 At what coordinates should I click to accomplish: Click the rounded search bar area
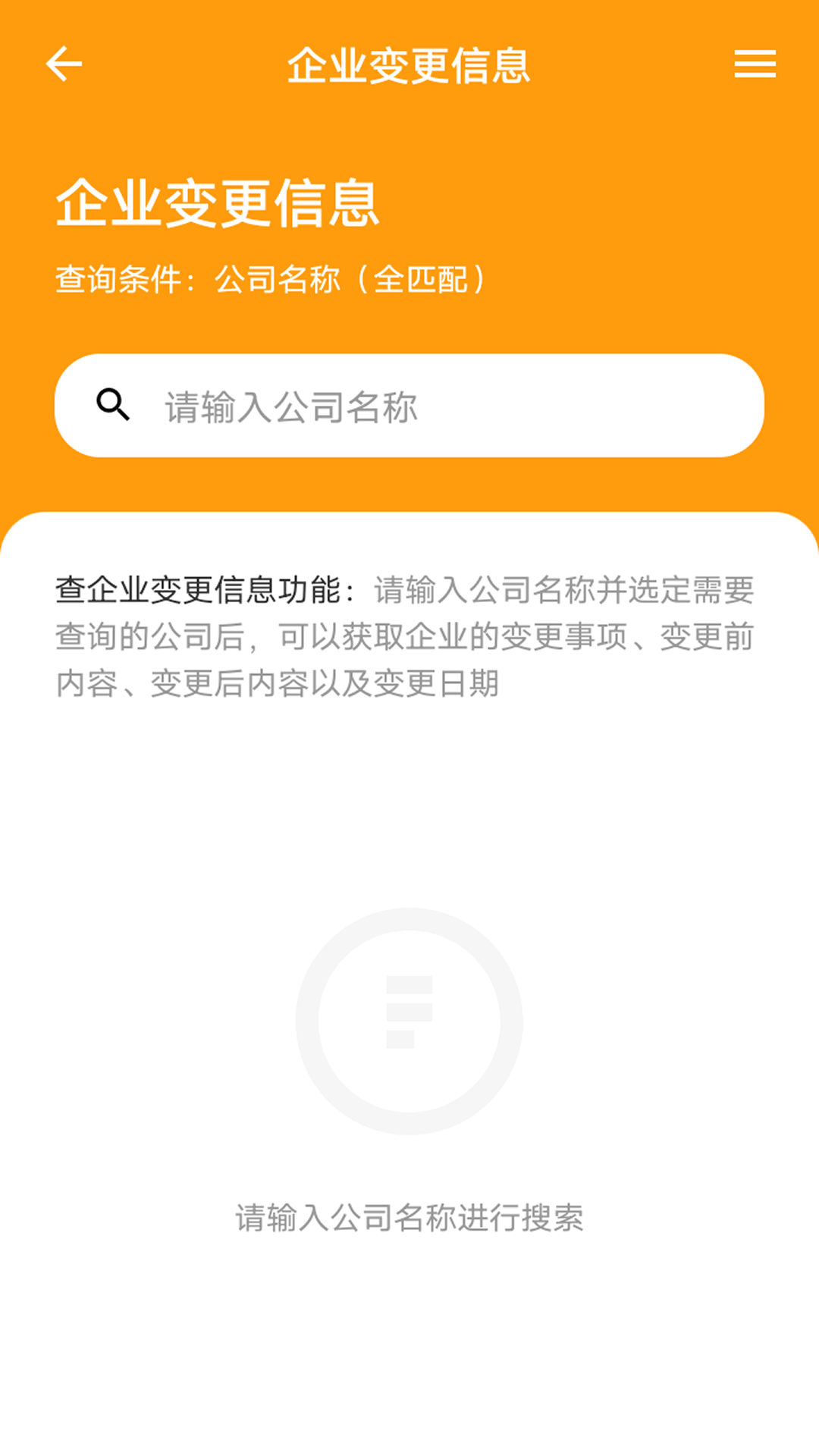[409, 406]
